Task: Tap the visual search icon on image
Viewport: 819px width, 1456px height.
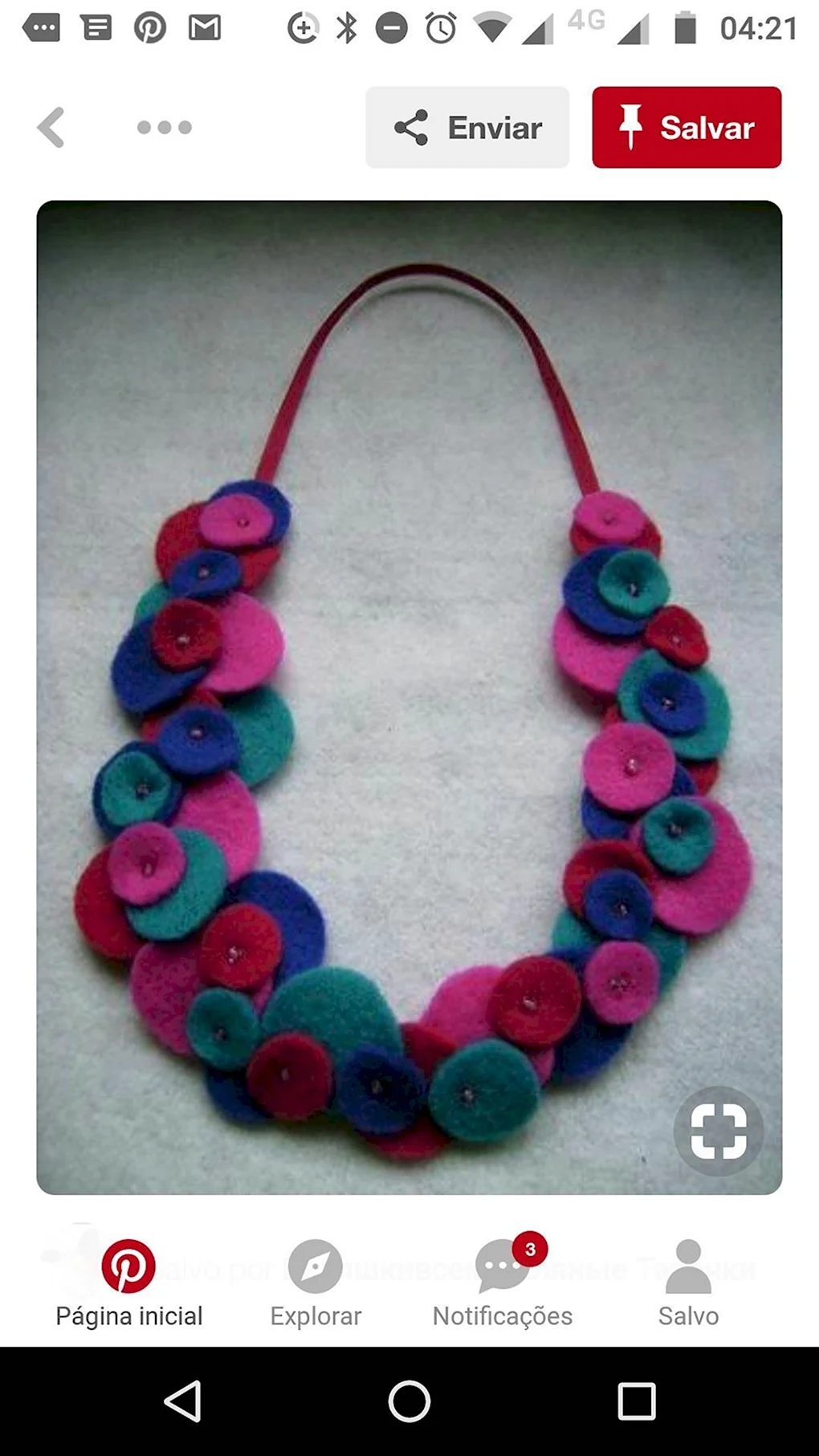Action: click(x=718, y=1131)
